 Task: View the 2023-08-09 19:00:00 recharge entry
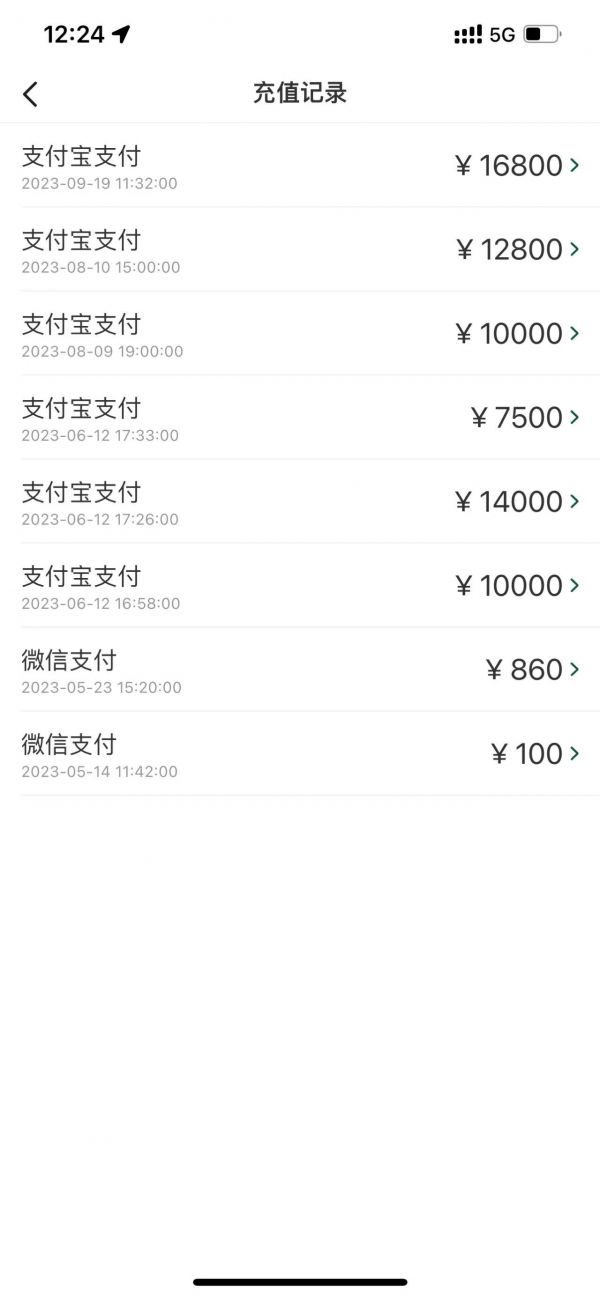[300, 334]
